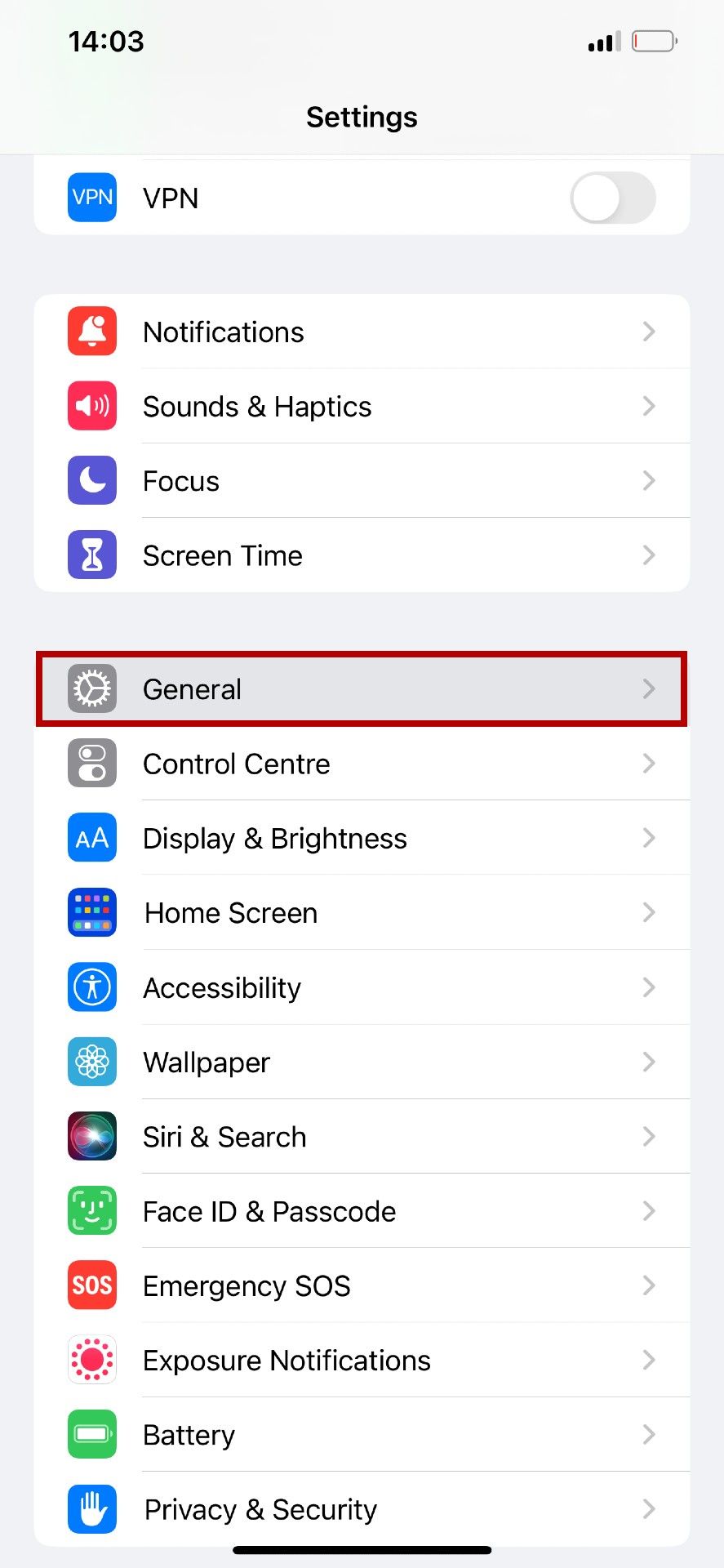
Task: Open the General settings row
Action: point(362,689)
